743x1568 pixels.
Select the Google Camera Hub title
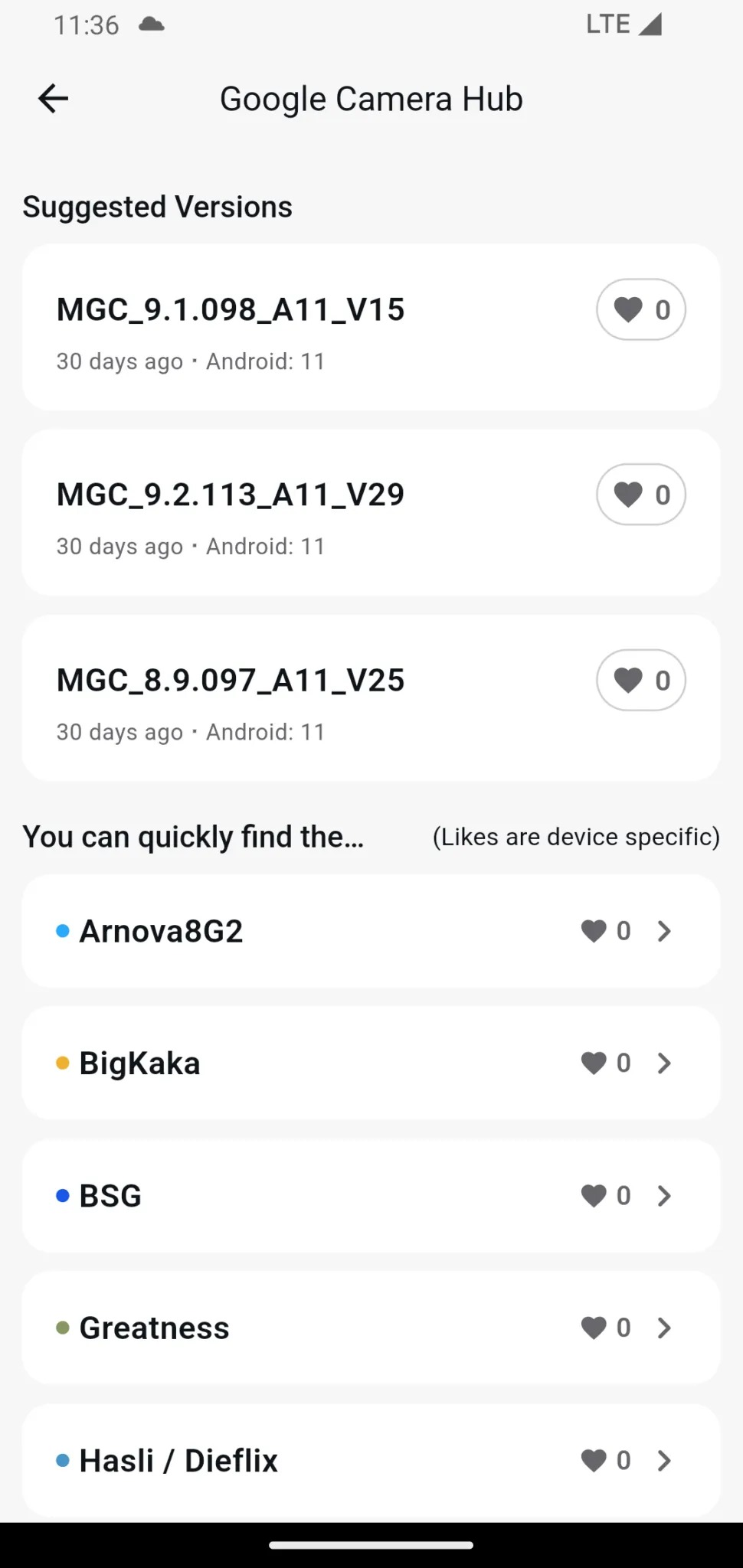coord(371,98)
